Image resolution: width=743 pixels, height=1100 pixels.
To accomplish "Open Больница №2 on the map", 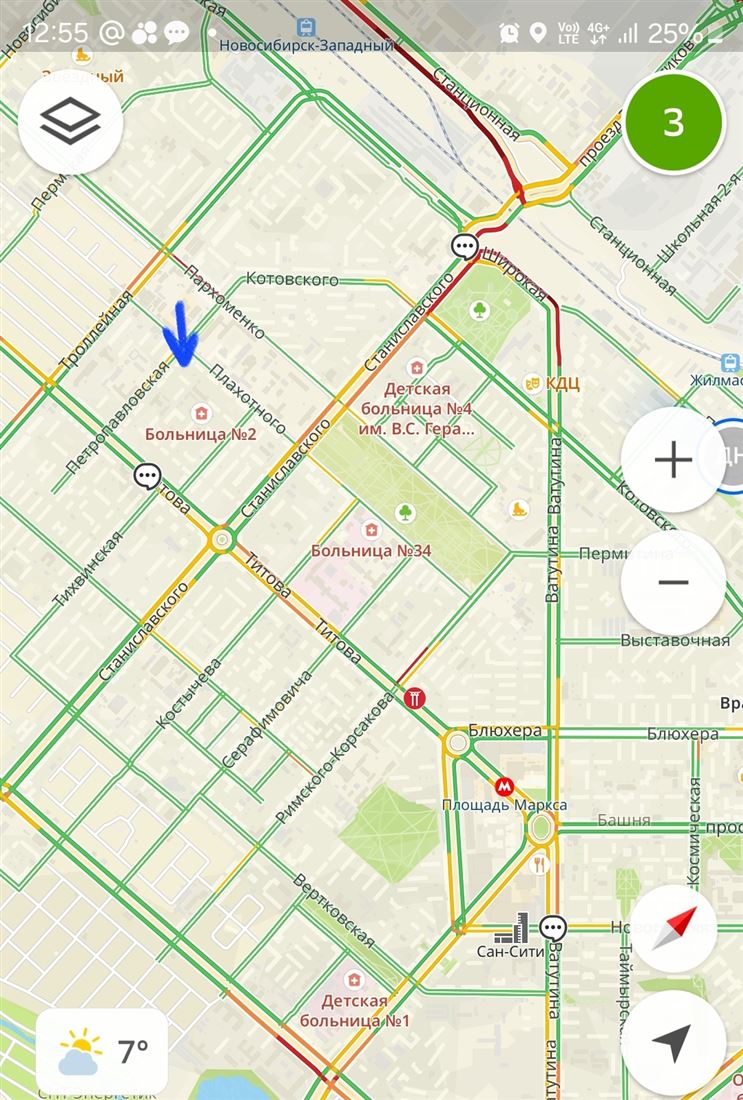I will (201, 413).
